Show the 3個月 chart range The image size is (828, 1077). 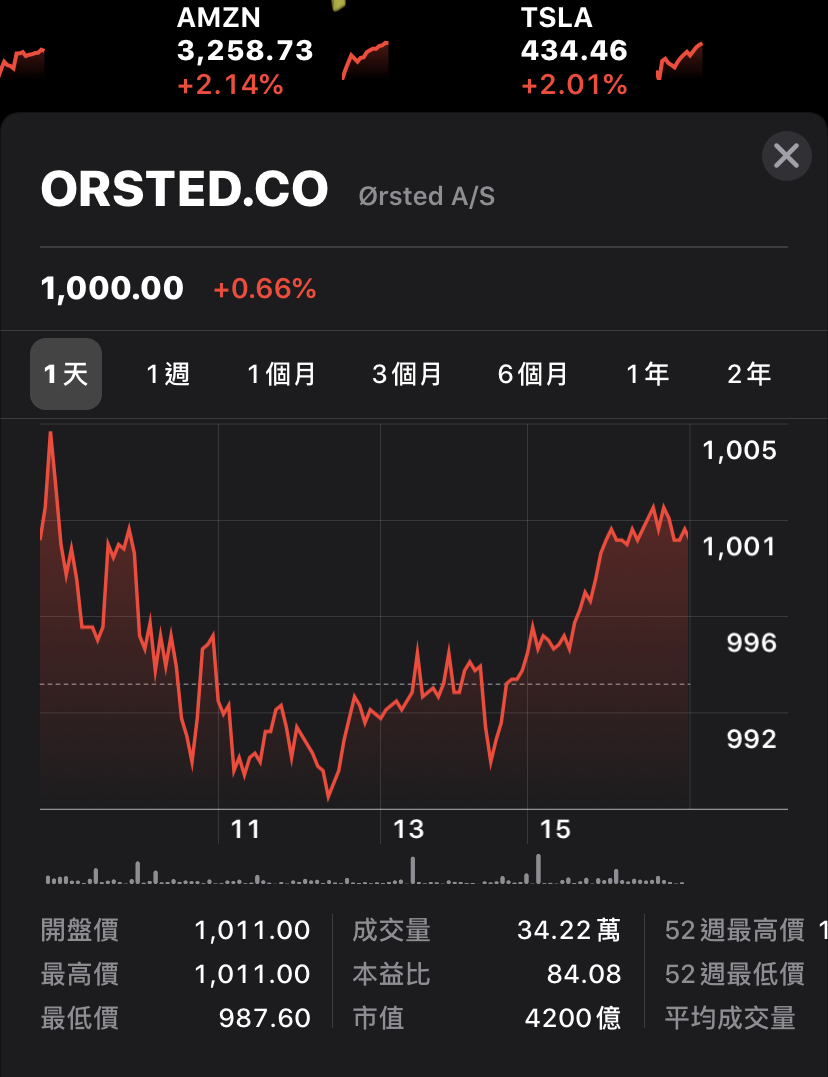click(x=407, y=374)
